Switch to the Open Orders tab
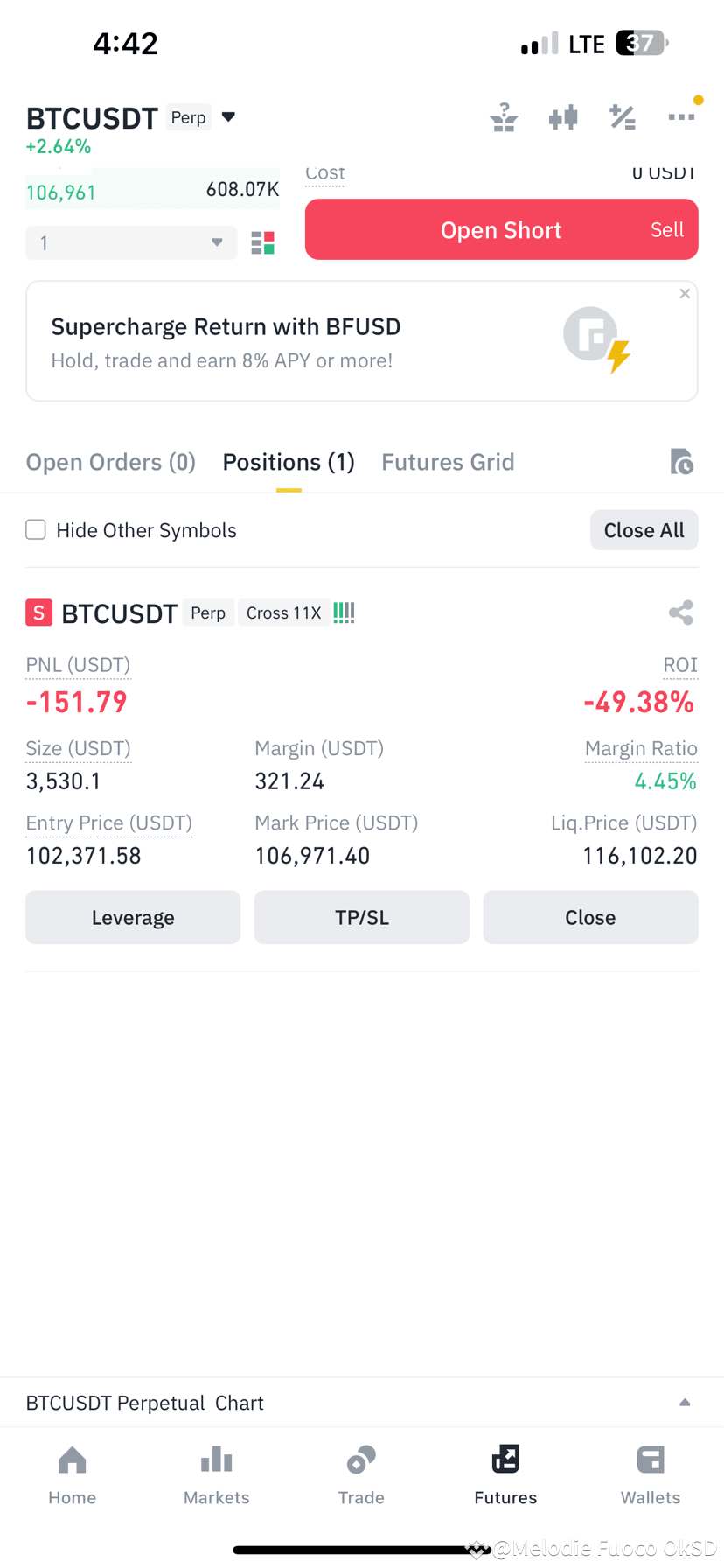This screenshot has width=724, height=1568. click(110, 462)
